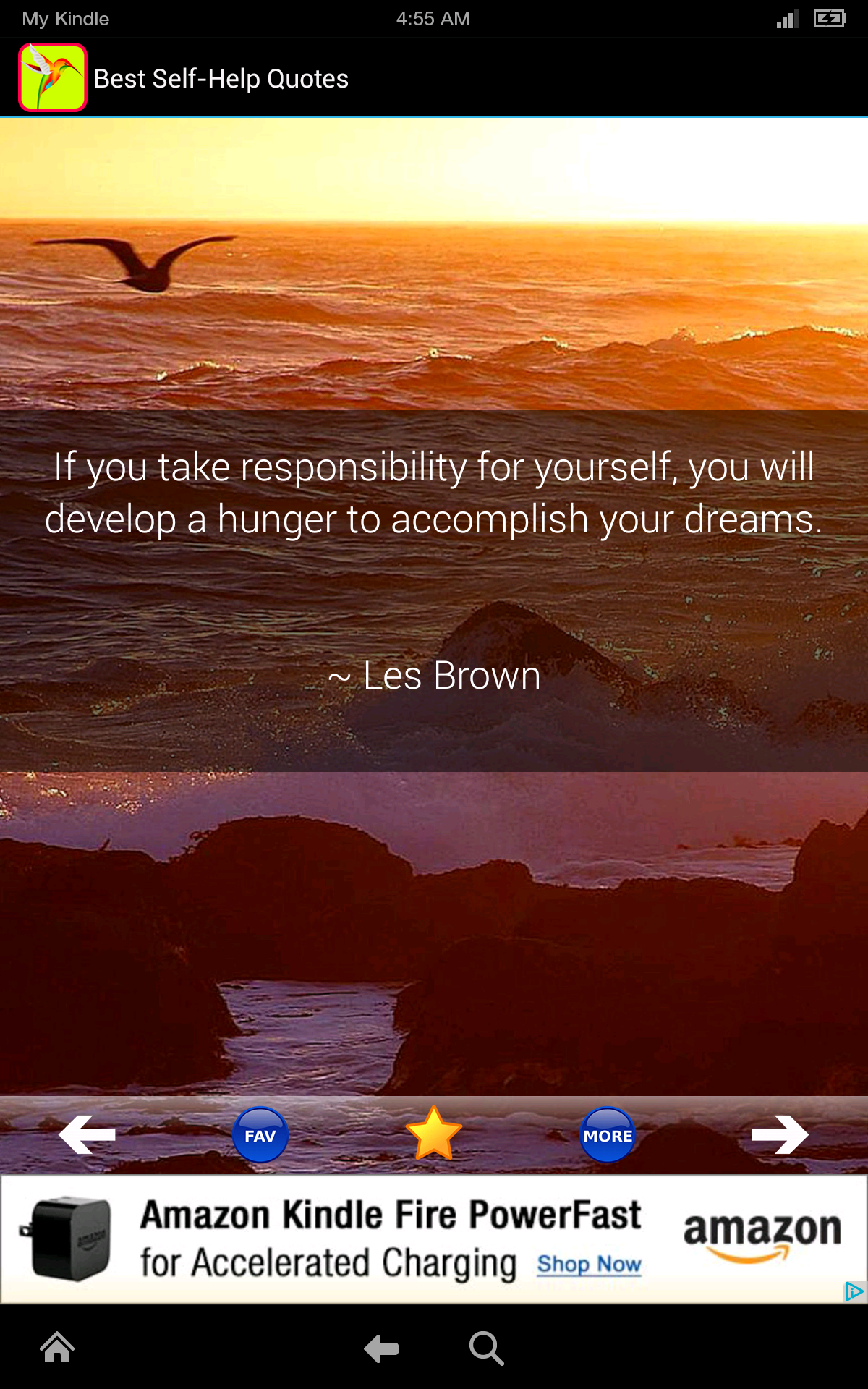This screenshot has height=1389, width=868.
Task: Tap the hummingbird app icon in header
Action: 53,77
